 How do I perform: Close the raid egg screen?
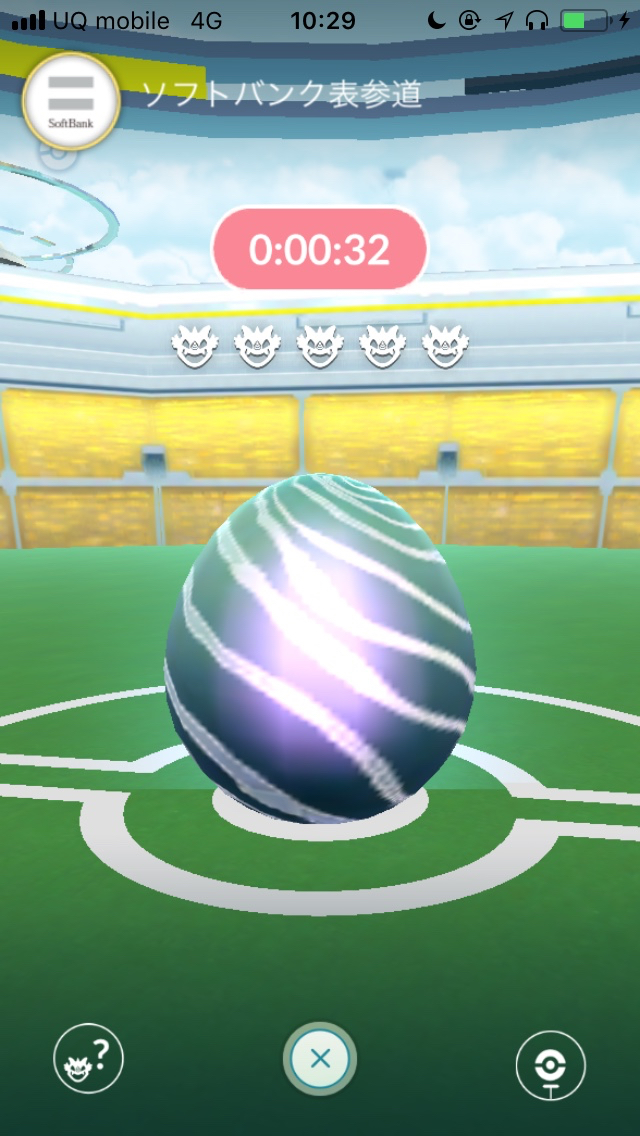tap(320, 1059)
